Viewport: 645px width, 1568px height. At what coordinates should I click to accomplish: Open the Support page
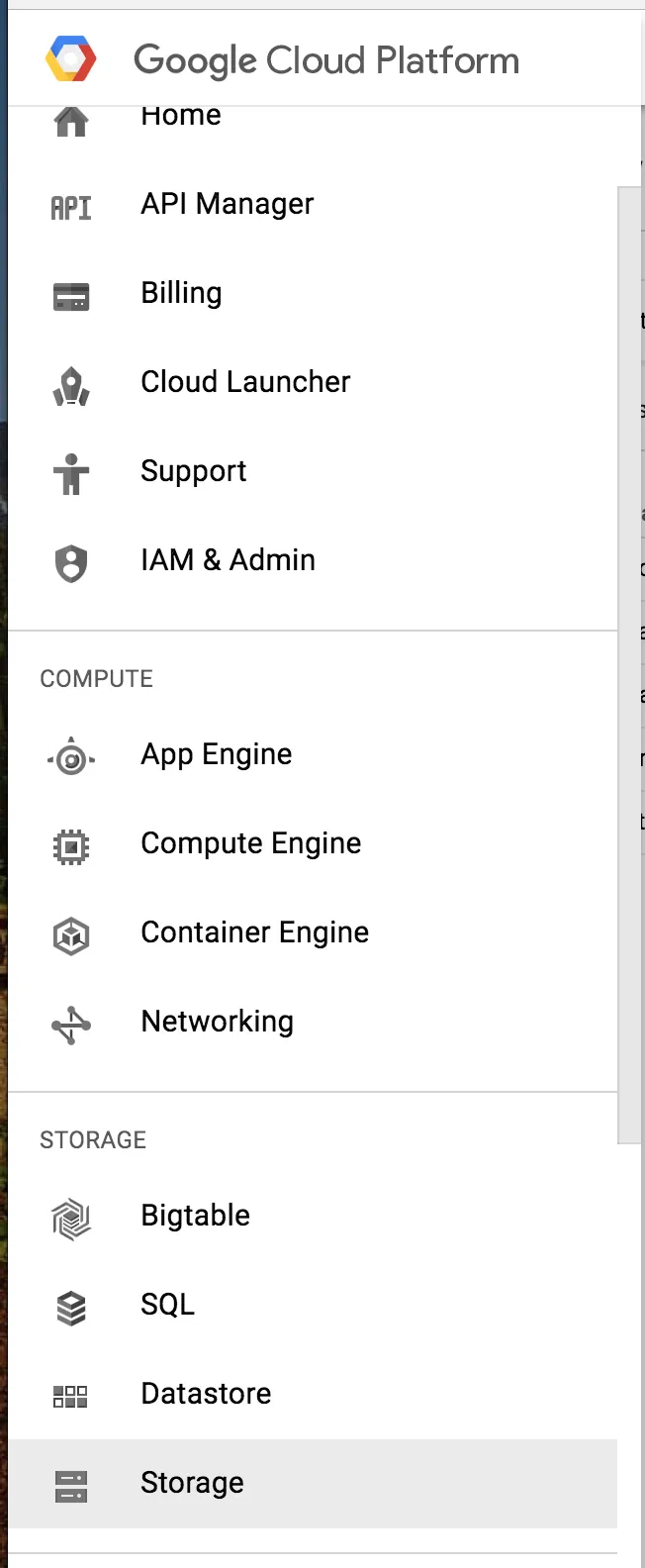click(x=193, y=471)
